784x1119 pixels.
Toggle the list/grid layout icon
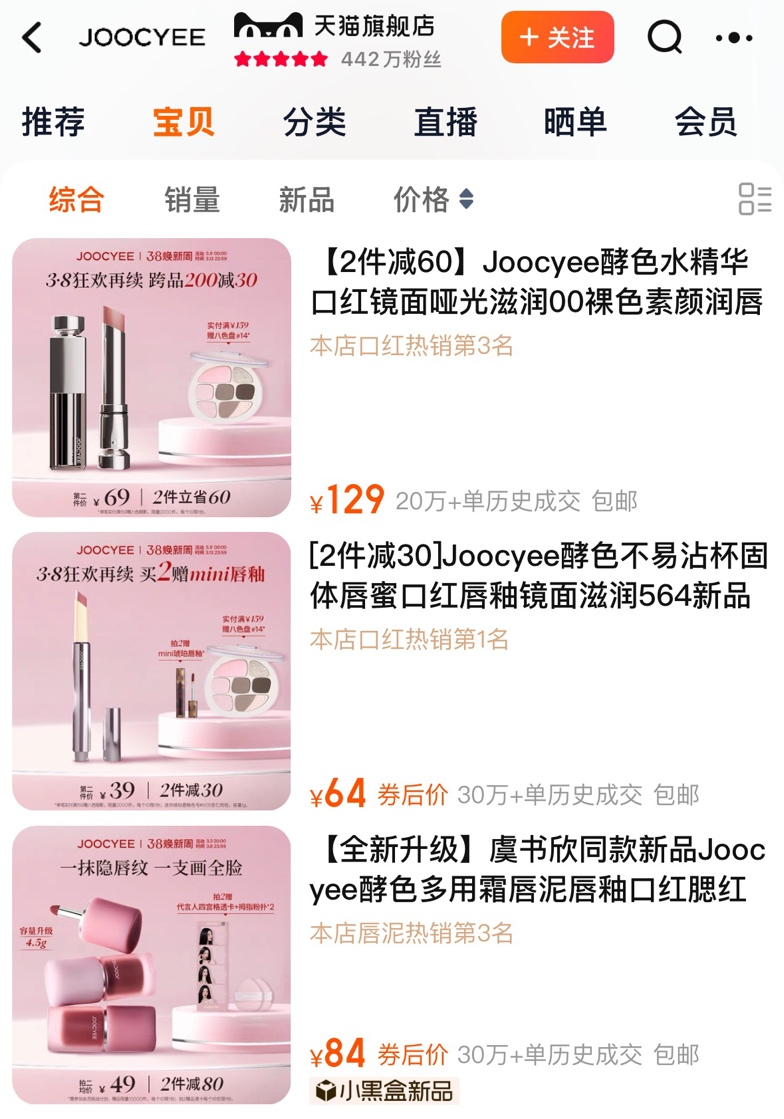(x=755, y=199)
